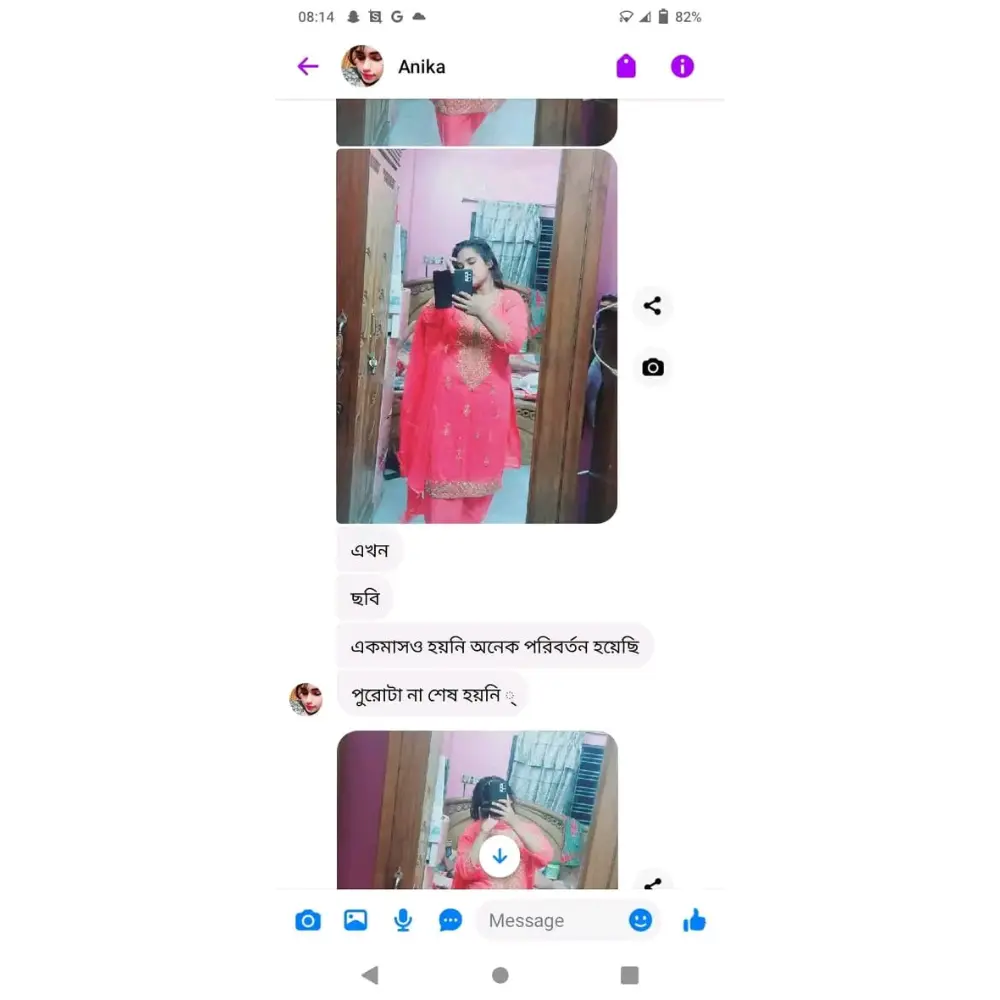Open the chat bubble icon in message bar
The image size is (1000, 1000).
[451, 920]
